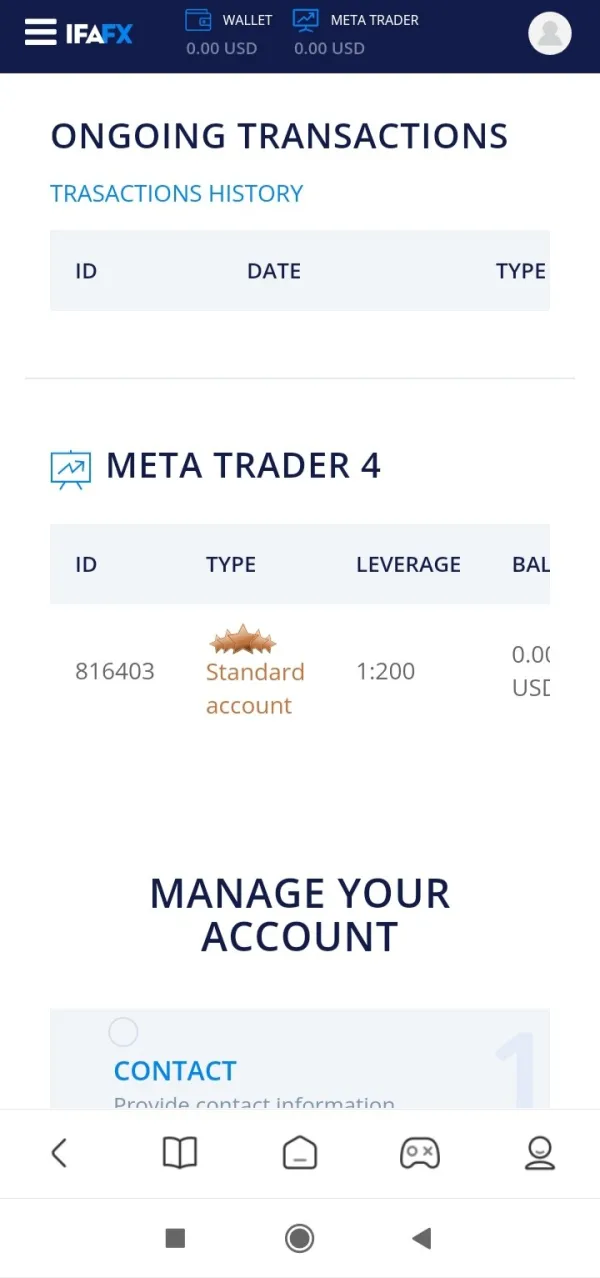
Task: Open the browser bookmarks book icon
Action: 180,1153
